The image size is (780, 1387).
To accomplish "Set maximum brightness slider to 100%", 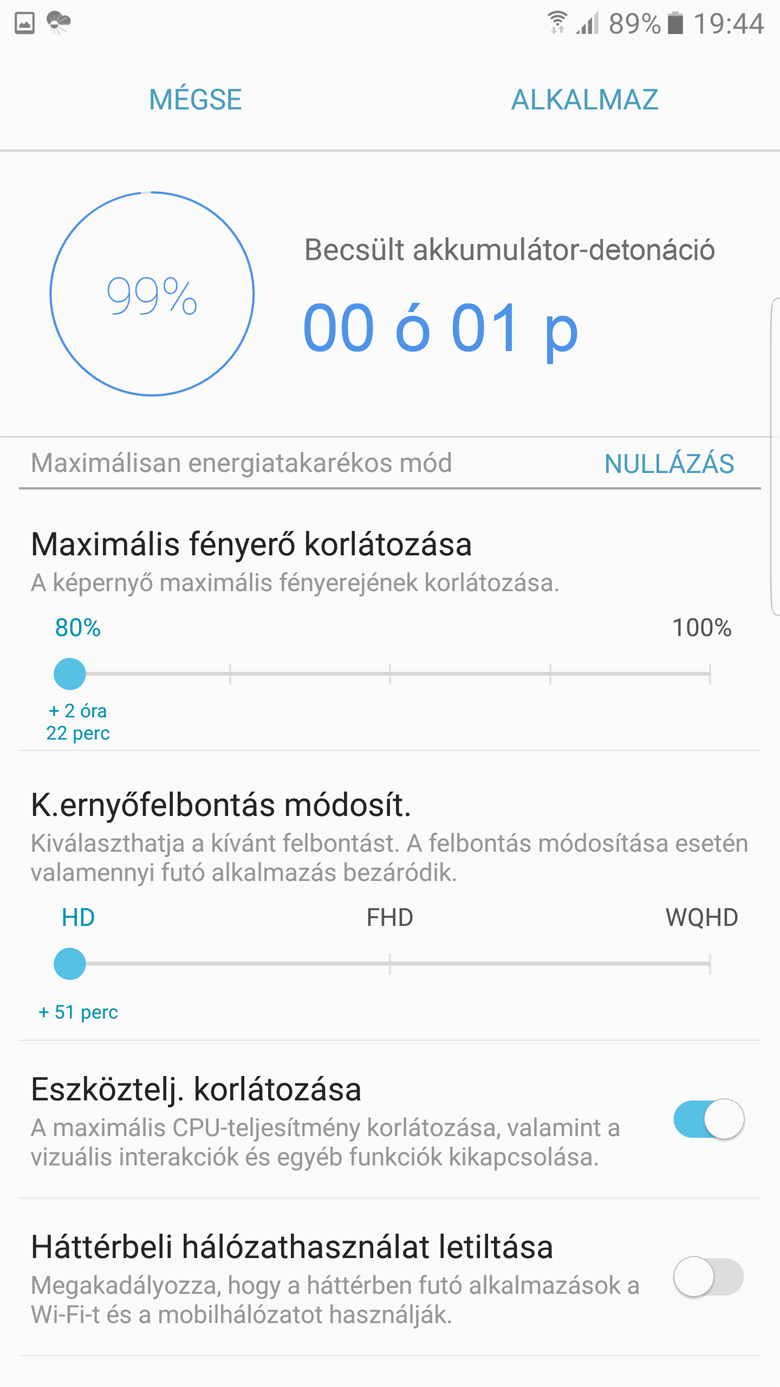I will click(x=710, y=674).
